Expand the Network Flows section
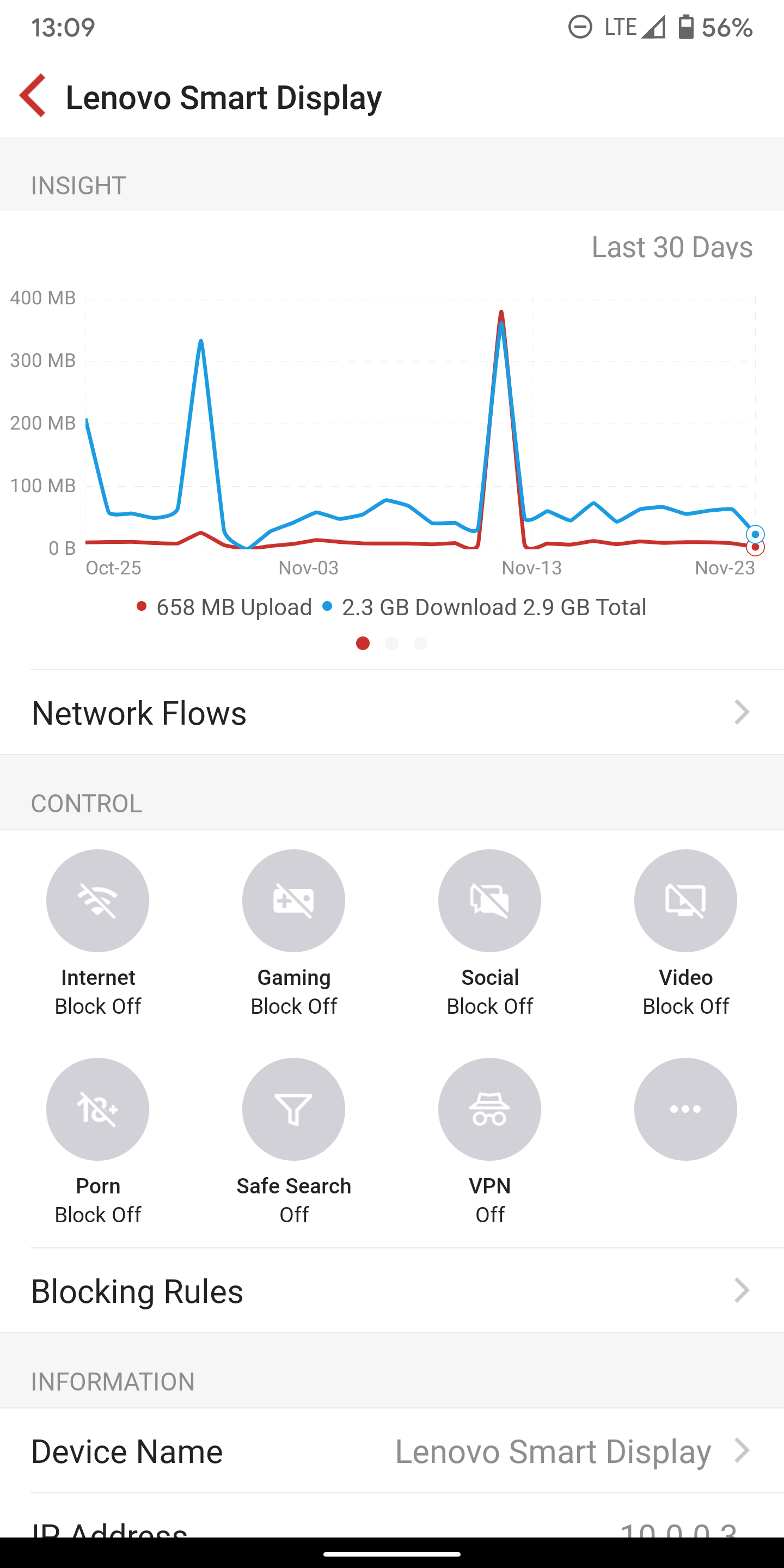Image resolution: width=784 pixels, height=1568 pixels. pos(392,712)
